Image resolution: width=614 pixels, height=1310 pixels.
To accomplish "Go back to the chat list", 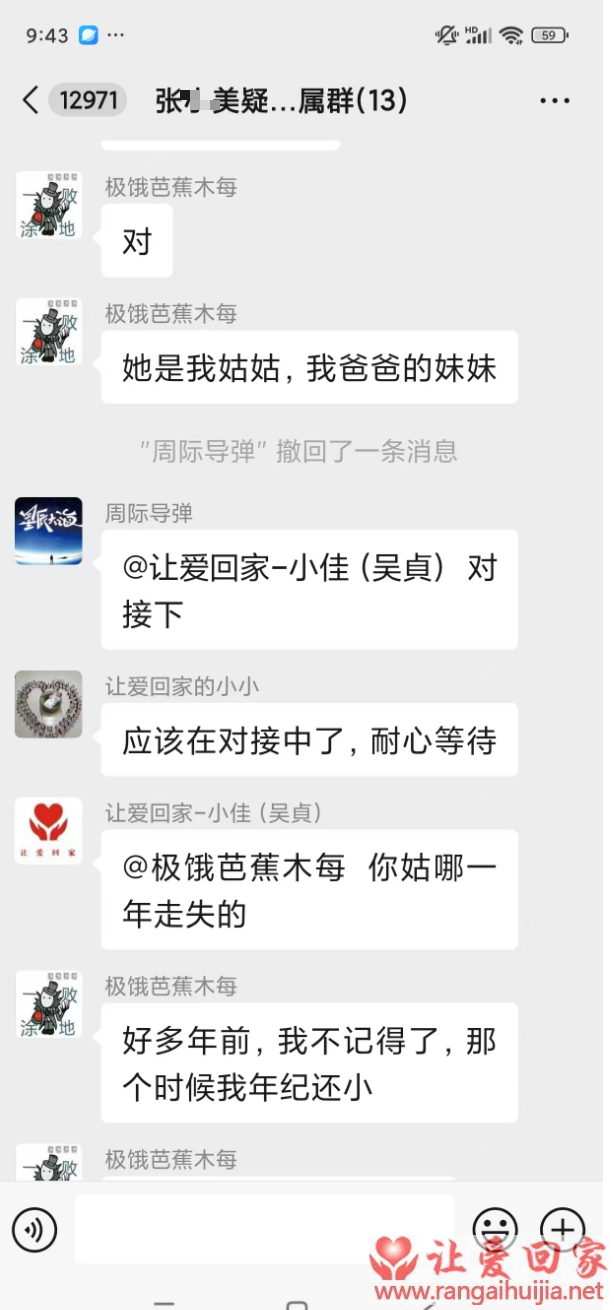I will pos(32,100).
